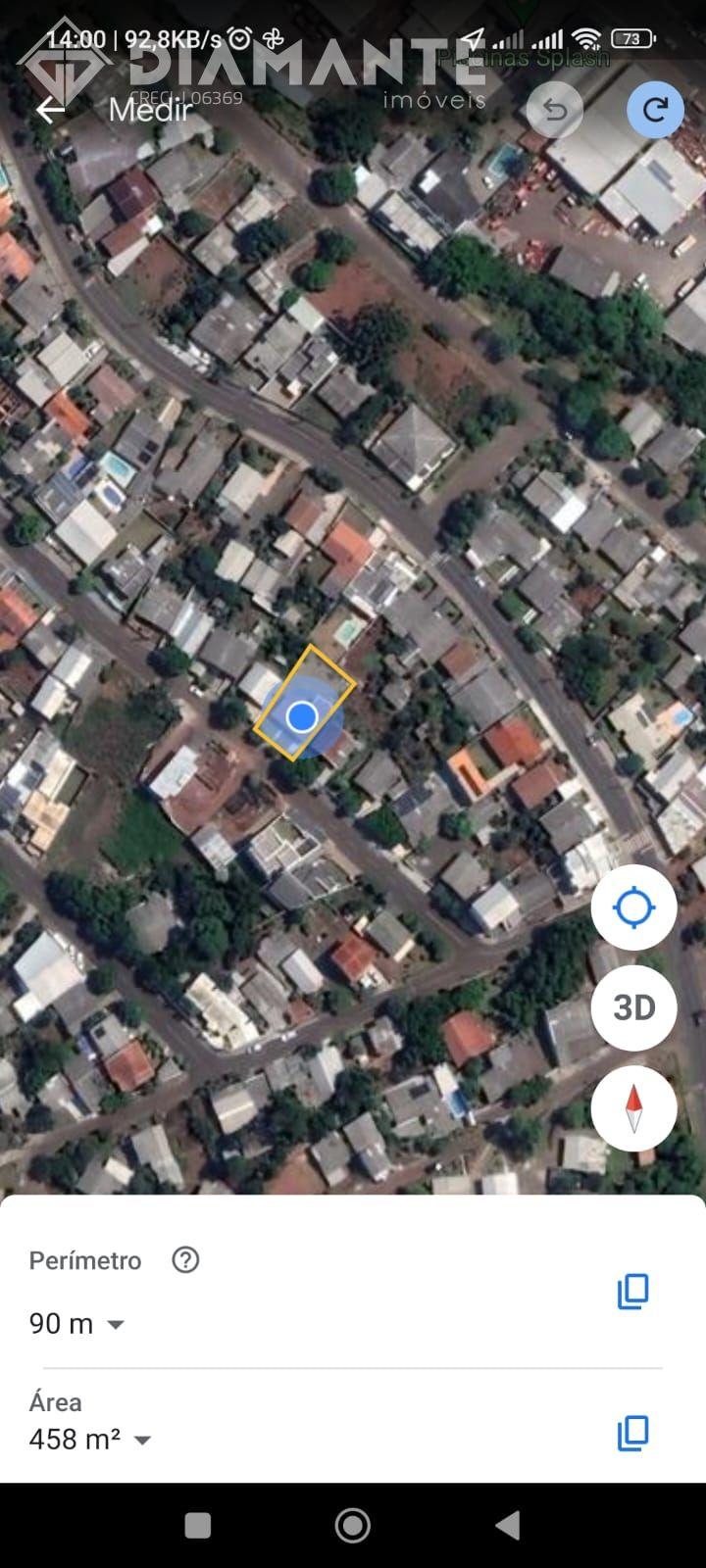Open the perimeter help icon

(x=185, y=1260)
